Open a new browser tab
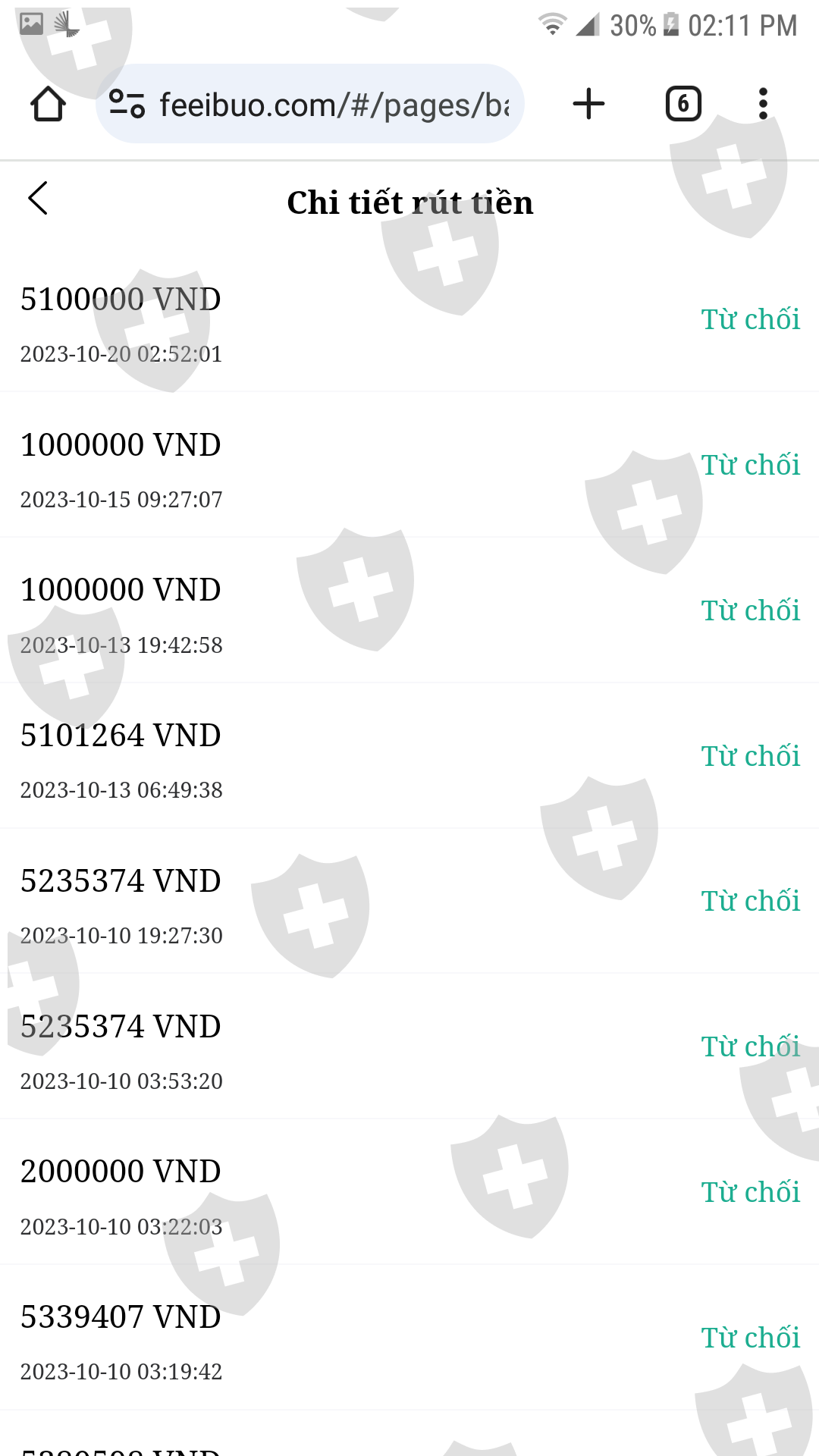This screenshot has width=819, height=1456. 588,104
